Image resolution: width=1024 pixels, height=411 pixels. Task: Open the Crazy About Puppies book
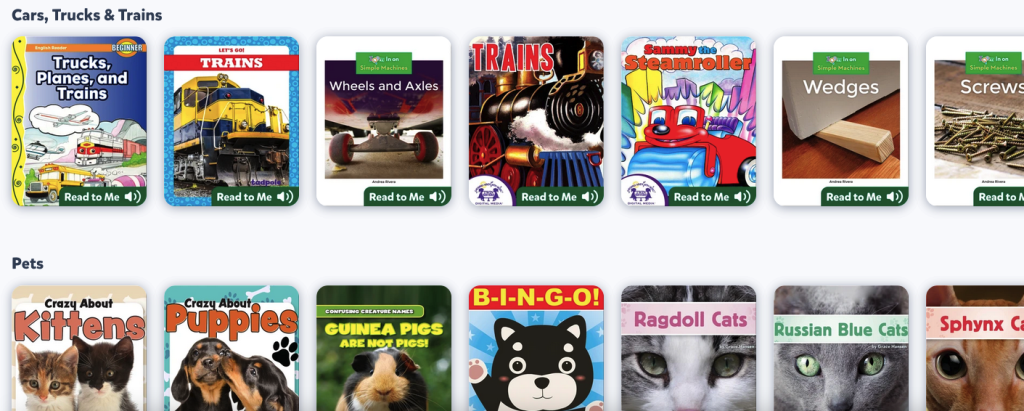(231, 350)
